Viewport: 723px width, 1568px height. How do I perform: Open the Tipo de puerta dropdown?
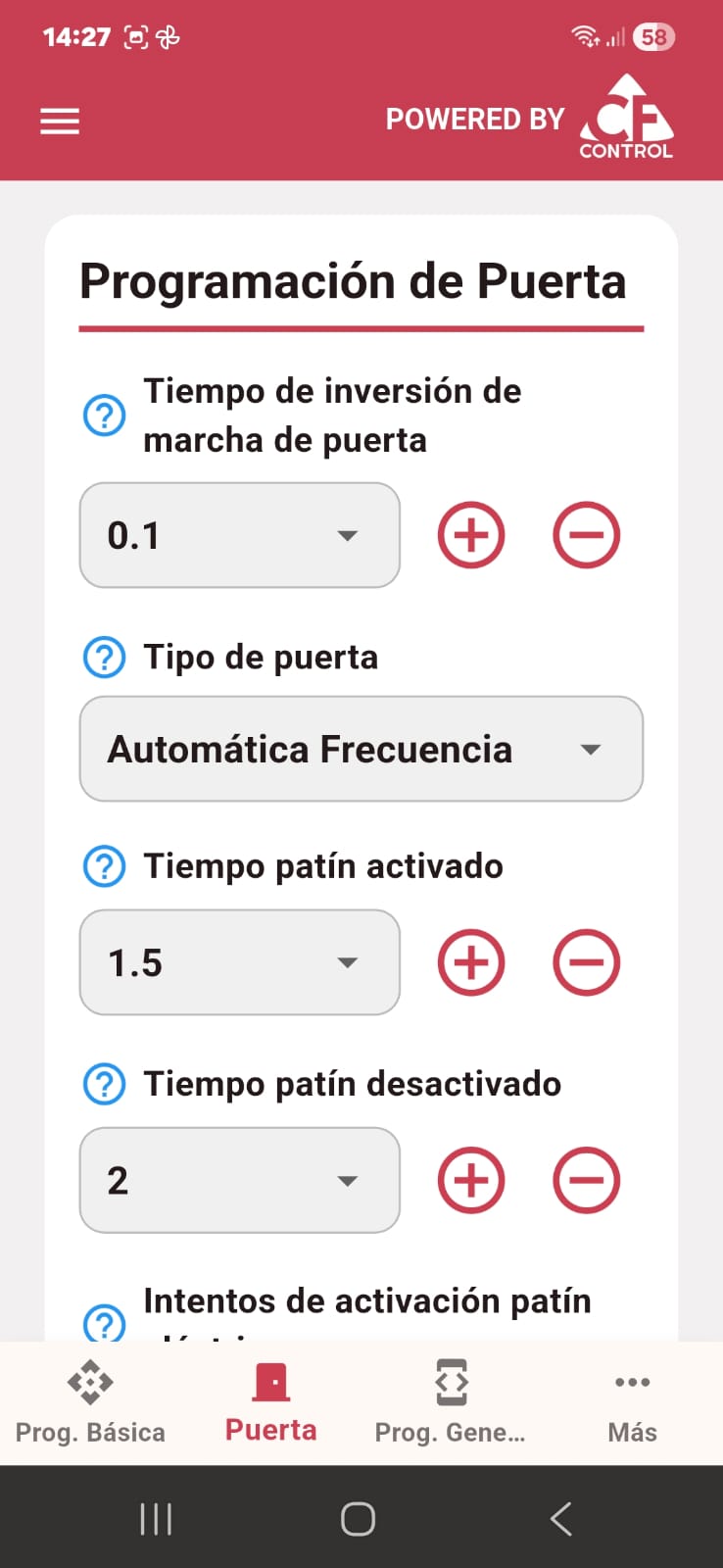pos(361,750)
